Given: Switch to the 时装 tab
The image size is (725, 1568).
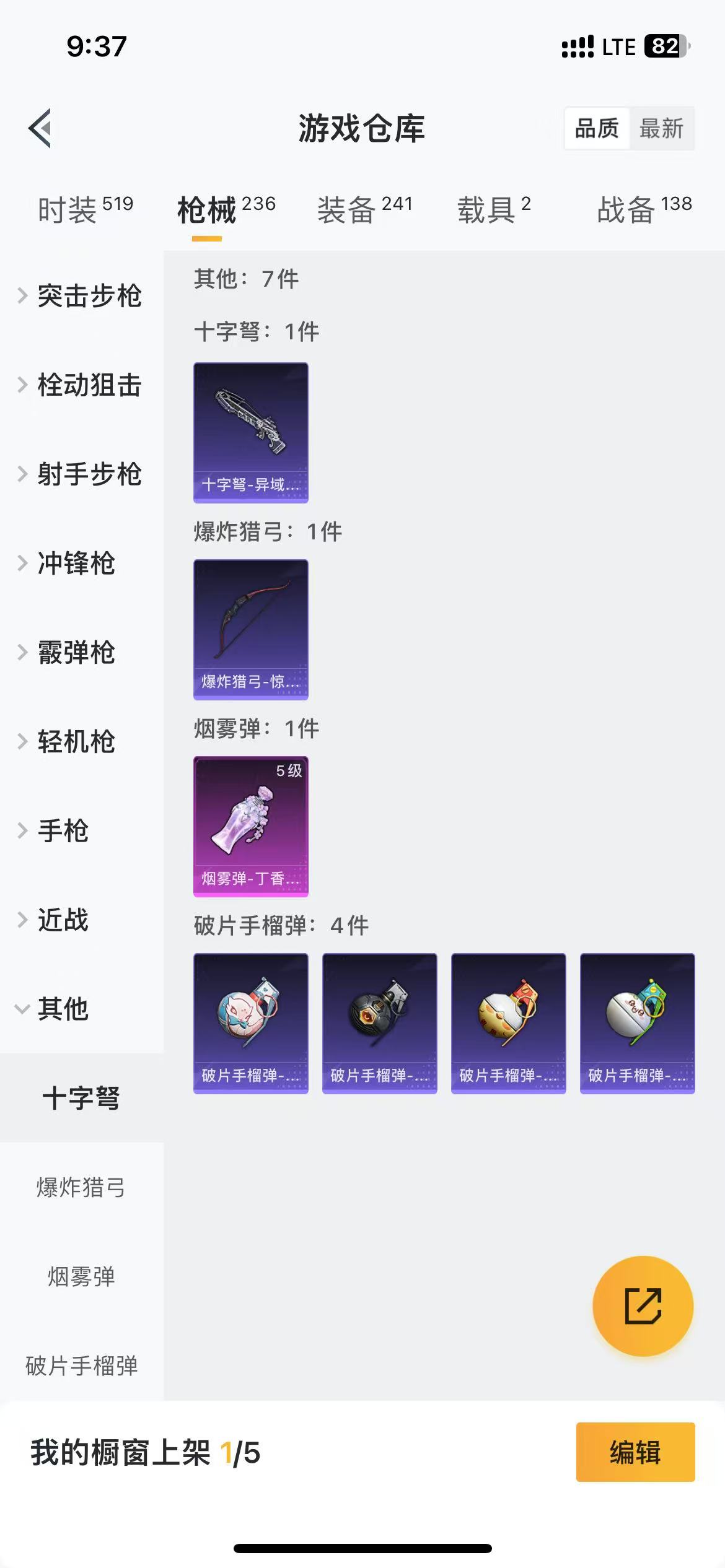Looking at the screenshot, I should tap(86, 209).
